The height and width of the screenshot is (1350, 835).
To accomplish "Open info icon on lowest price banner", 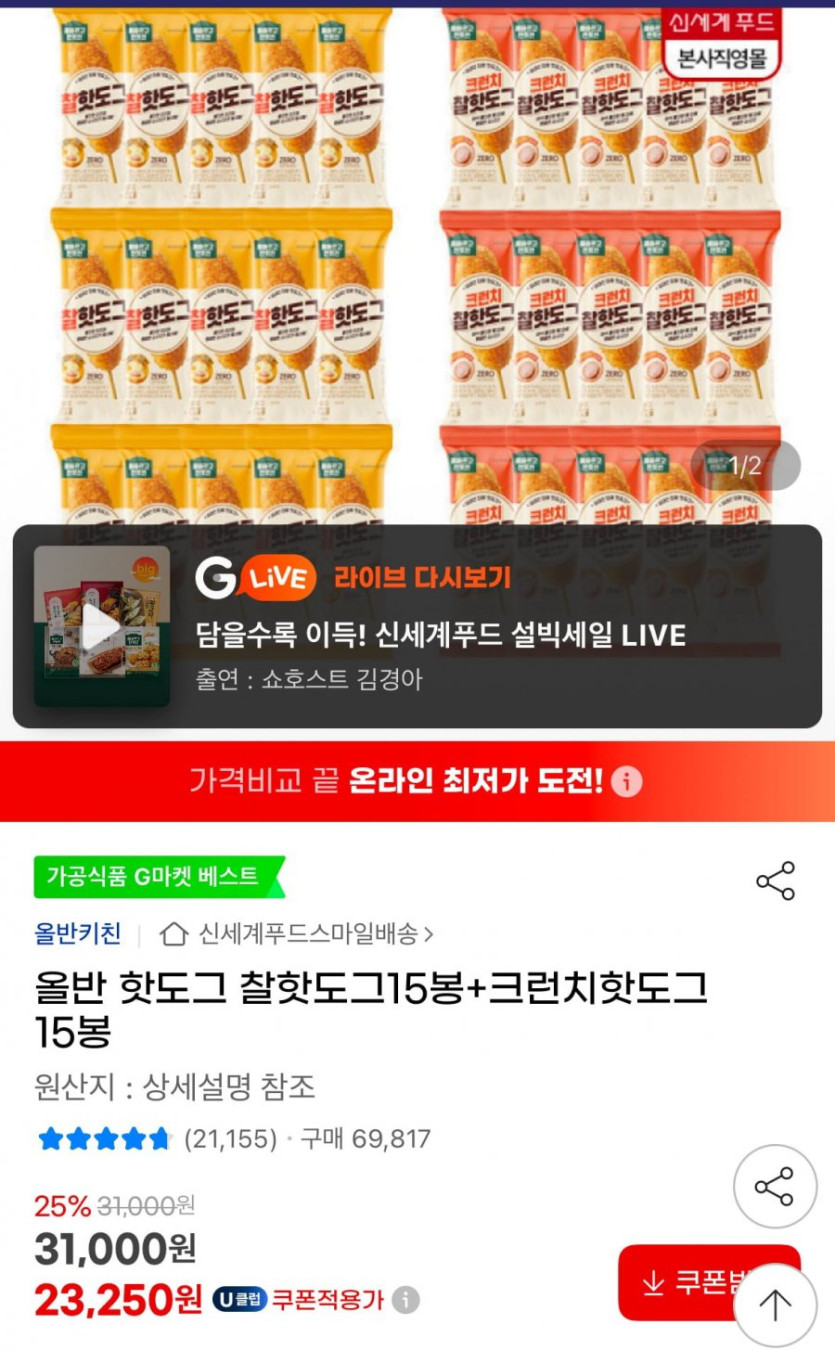I will 627,782.
